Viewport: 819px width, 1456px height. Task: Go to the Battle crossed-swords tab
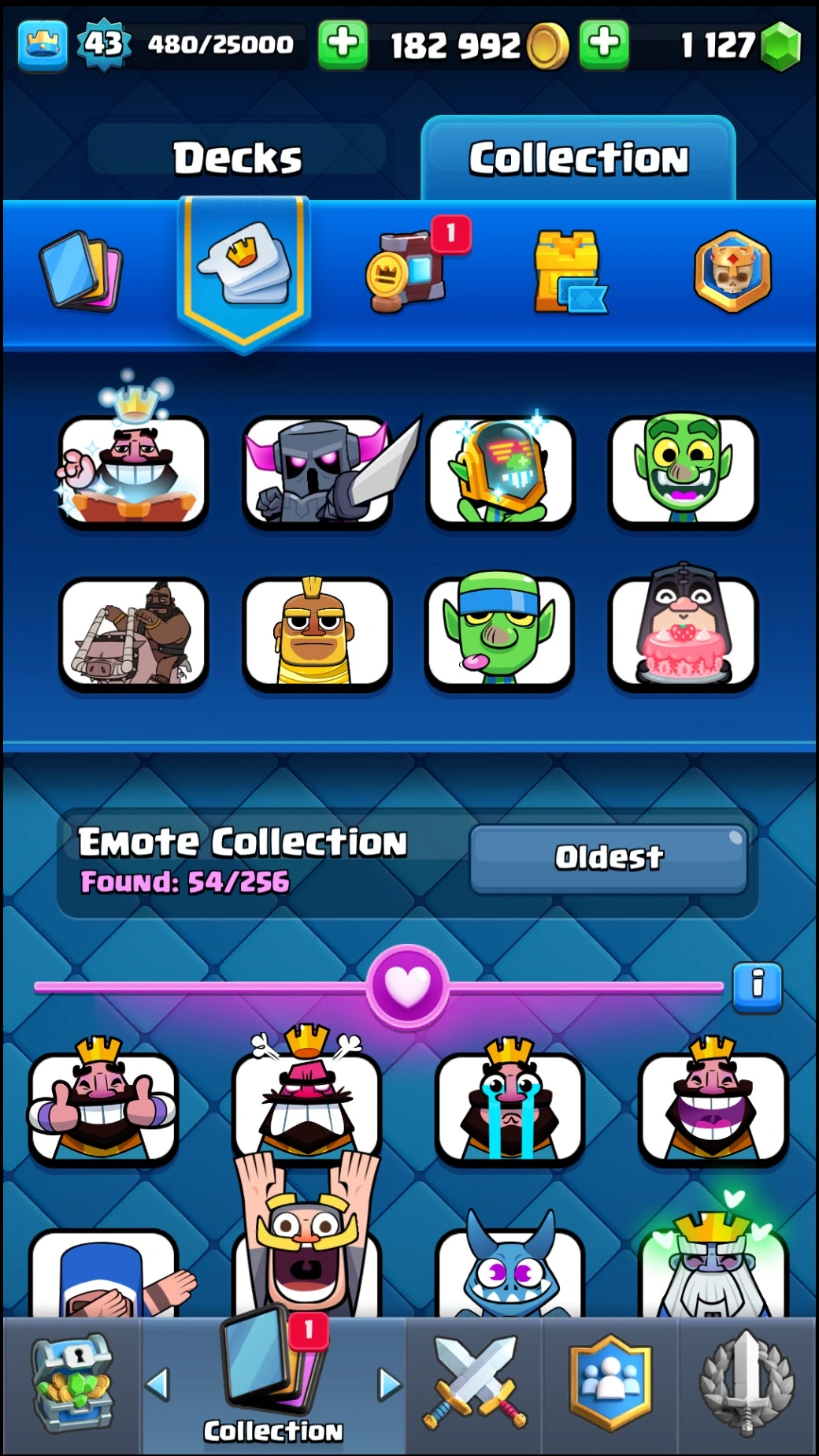point(475,1387)
